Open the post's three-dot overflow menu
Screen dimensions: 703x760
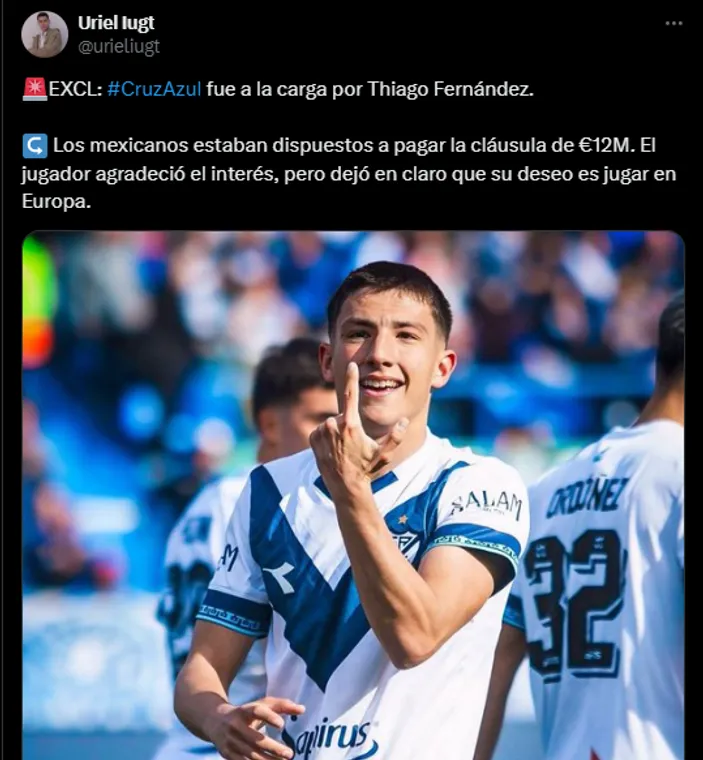(x=673, y=23)
